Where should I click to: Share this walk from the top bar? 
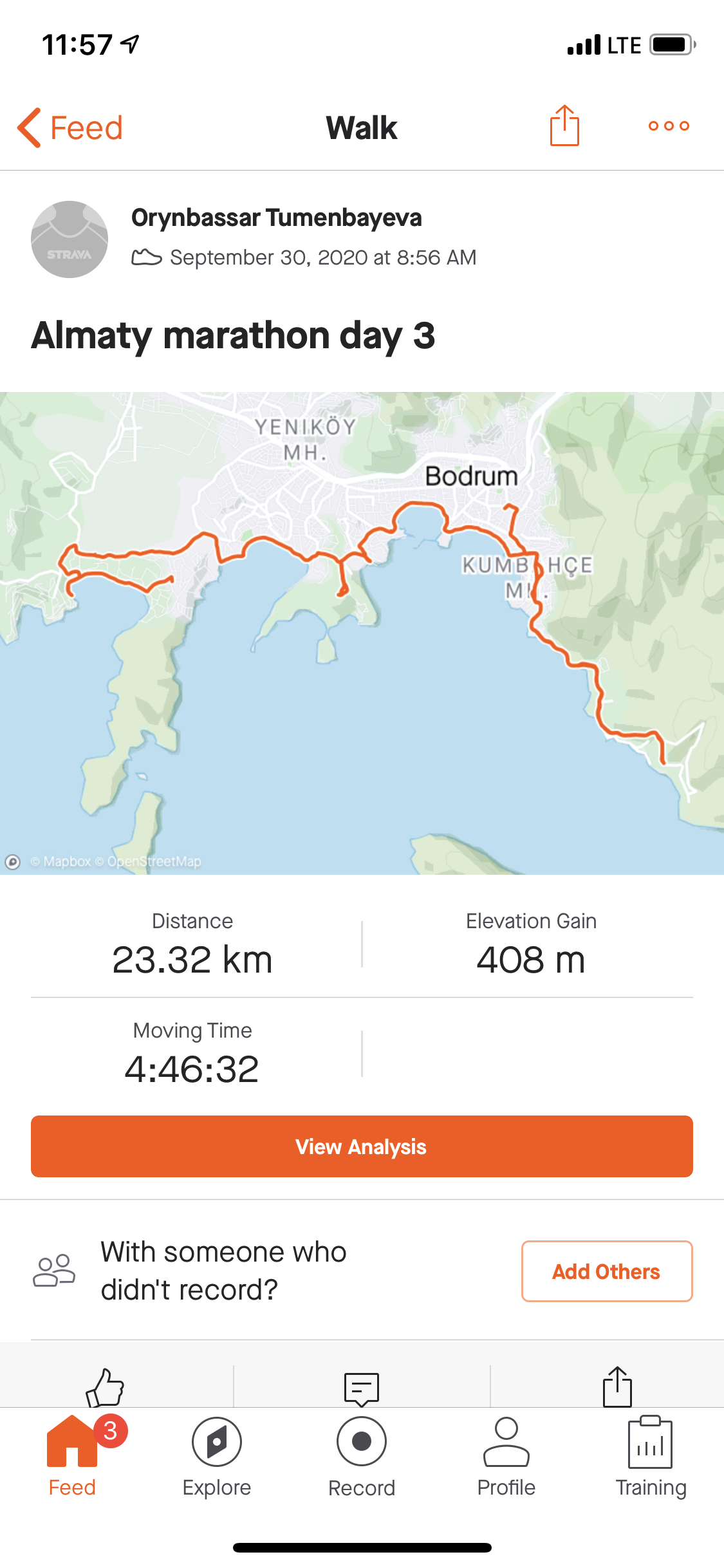(x=564, y=126)
